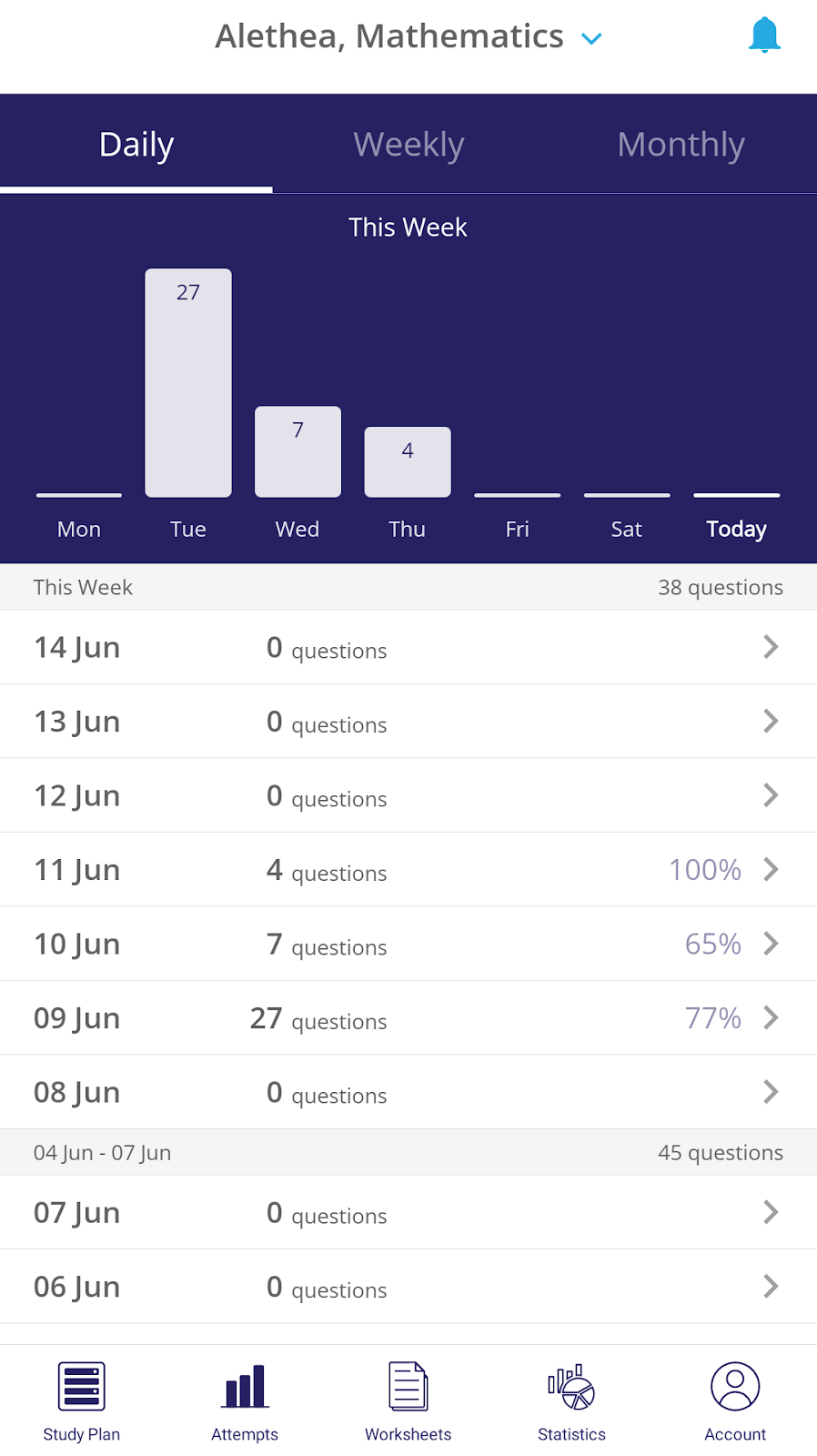Screen dimensions: 817x1456
Task: Switch to the Attempts tab
Action: click(x=245, y=1401)
